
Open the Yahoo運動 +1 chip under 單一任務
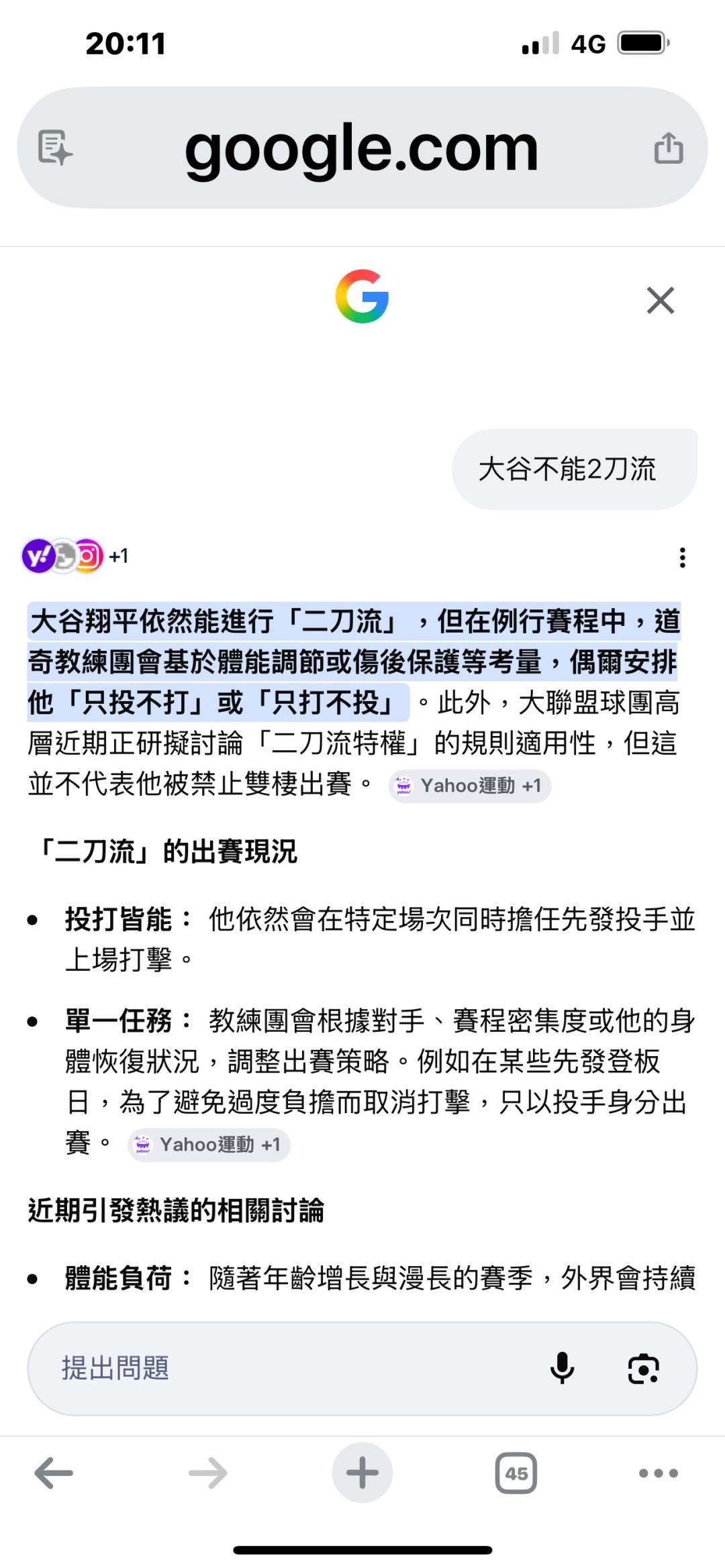209,1145
